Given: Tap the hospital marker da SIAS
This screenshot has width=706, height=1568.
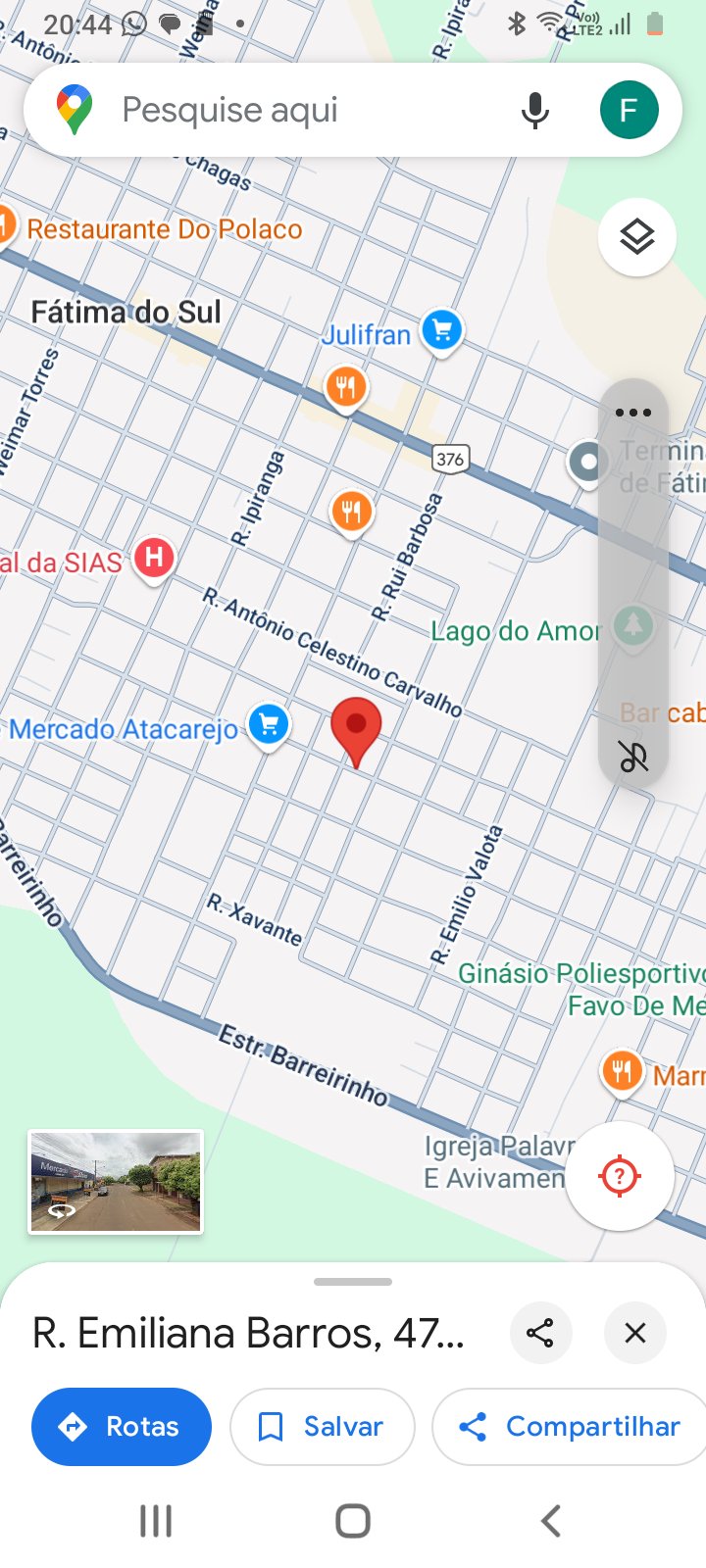Looking at the screenshot, I should pos(154,560).
